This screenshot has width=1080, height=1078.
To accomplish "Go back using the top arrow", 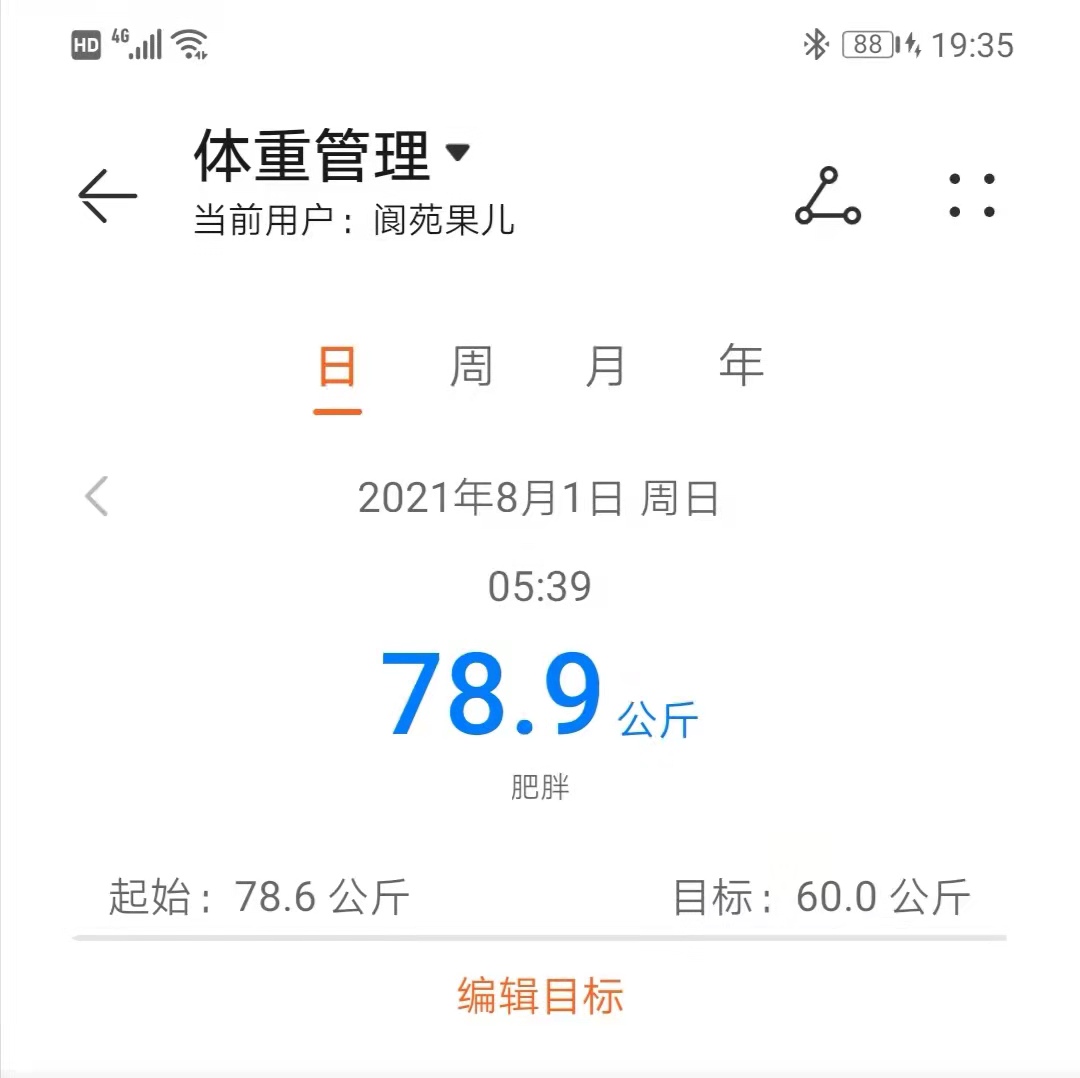I will 107,195.
